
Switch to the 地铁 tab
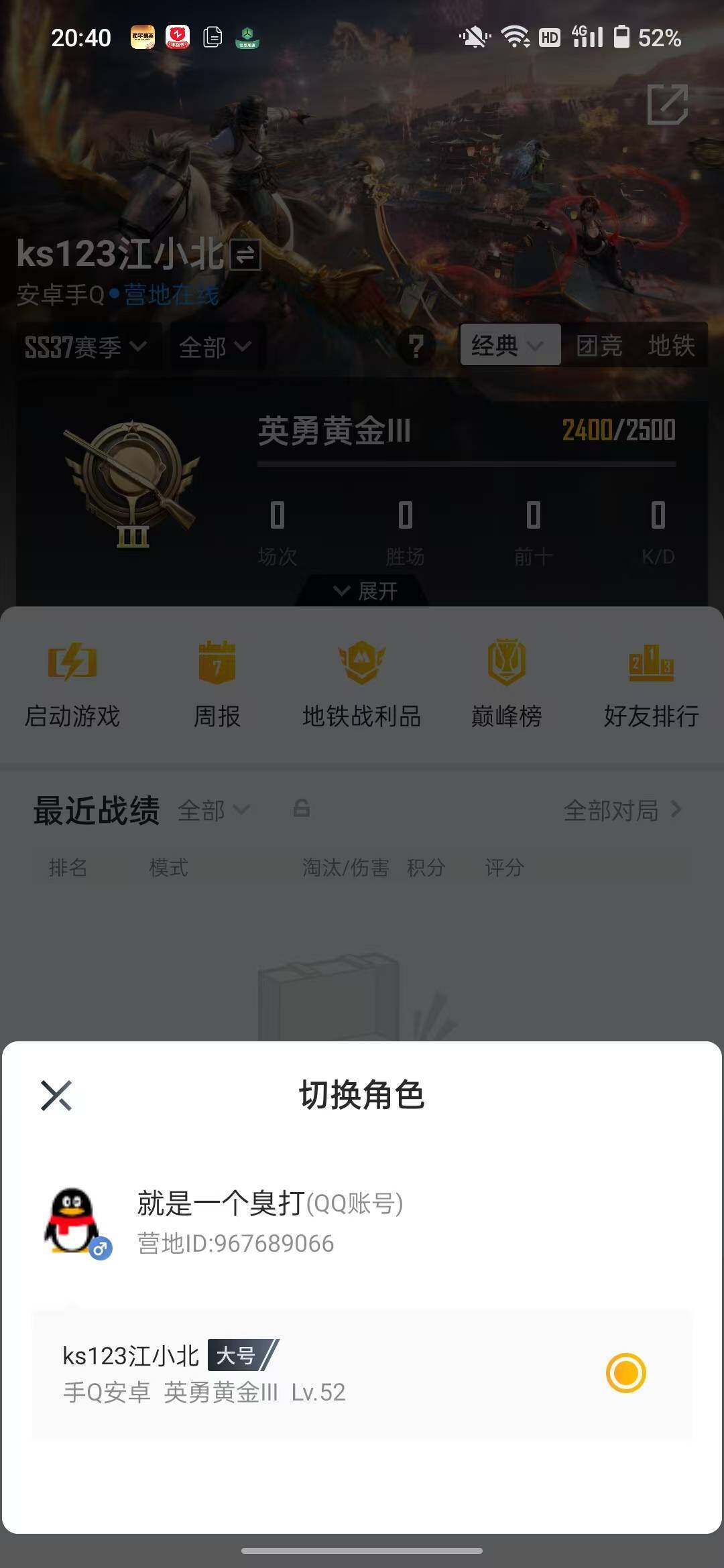click(672, 346)
